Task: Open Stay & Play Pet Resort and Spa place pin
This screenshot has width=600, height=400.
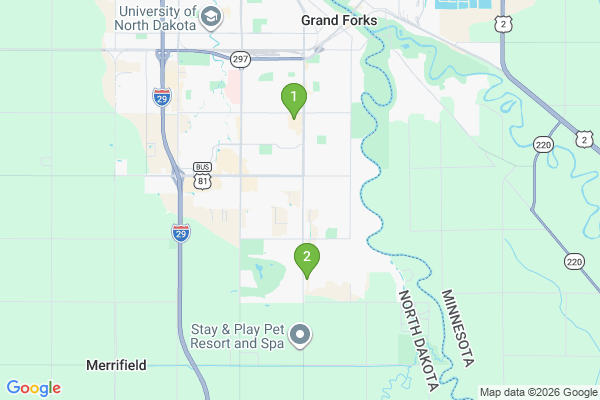Action: coord(301,336)
